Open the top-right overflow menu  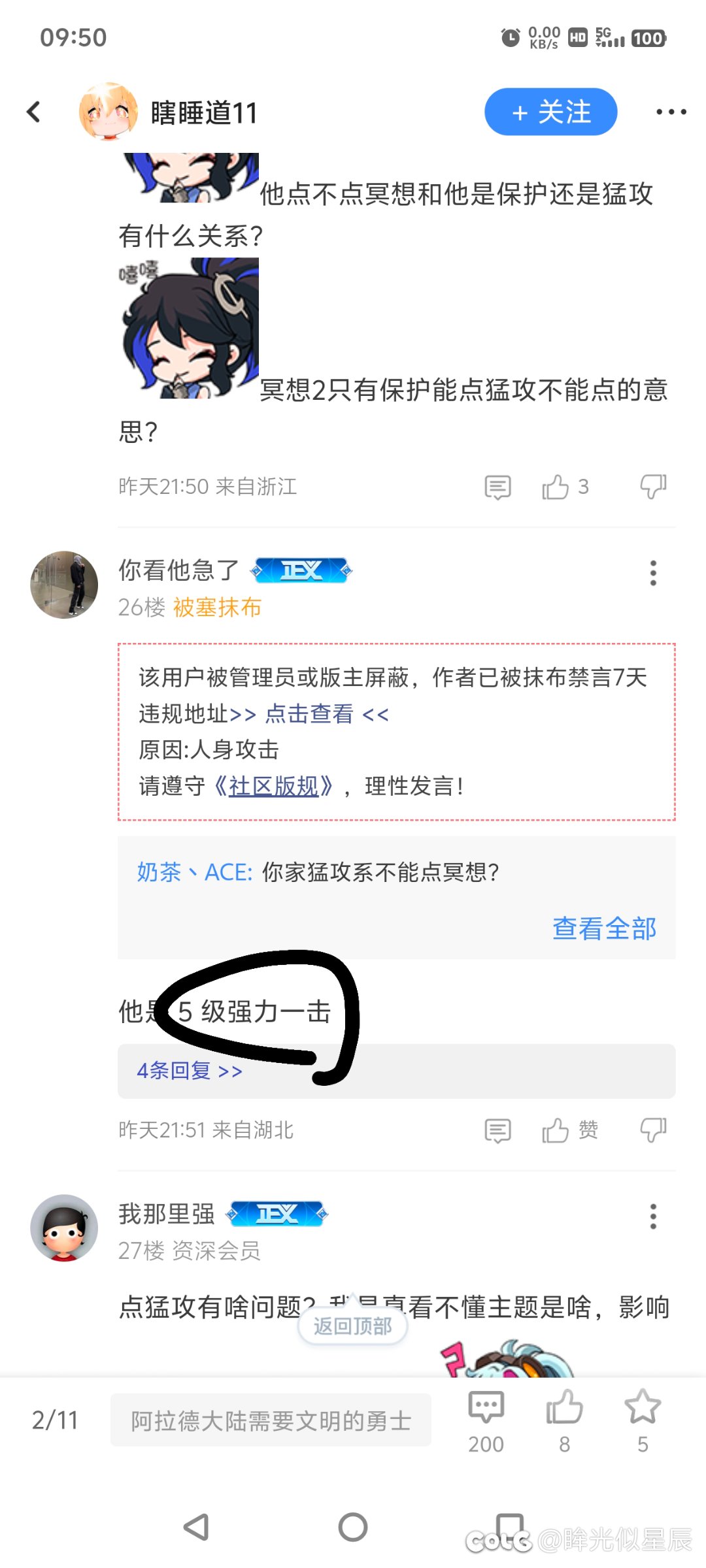[x=671, y=112]
